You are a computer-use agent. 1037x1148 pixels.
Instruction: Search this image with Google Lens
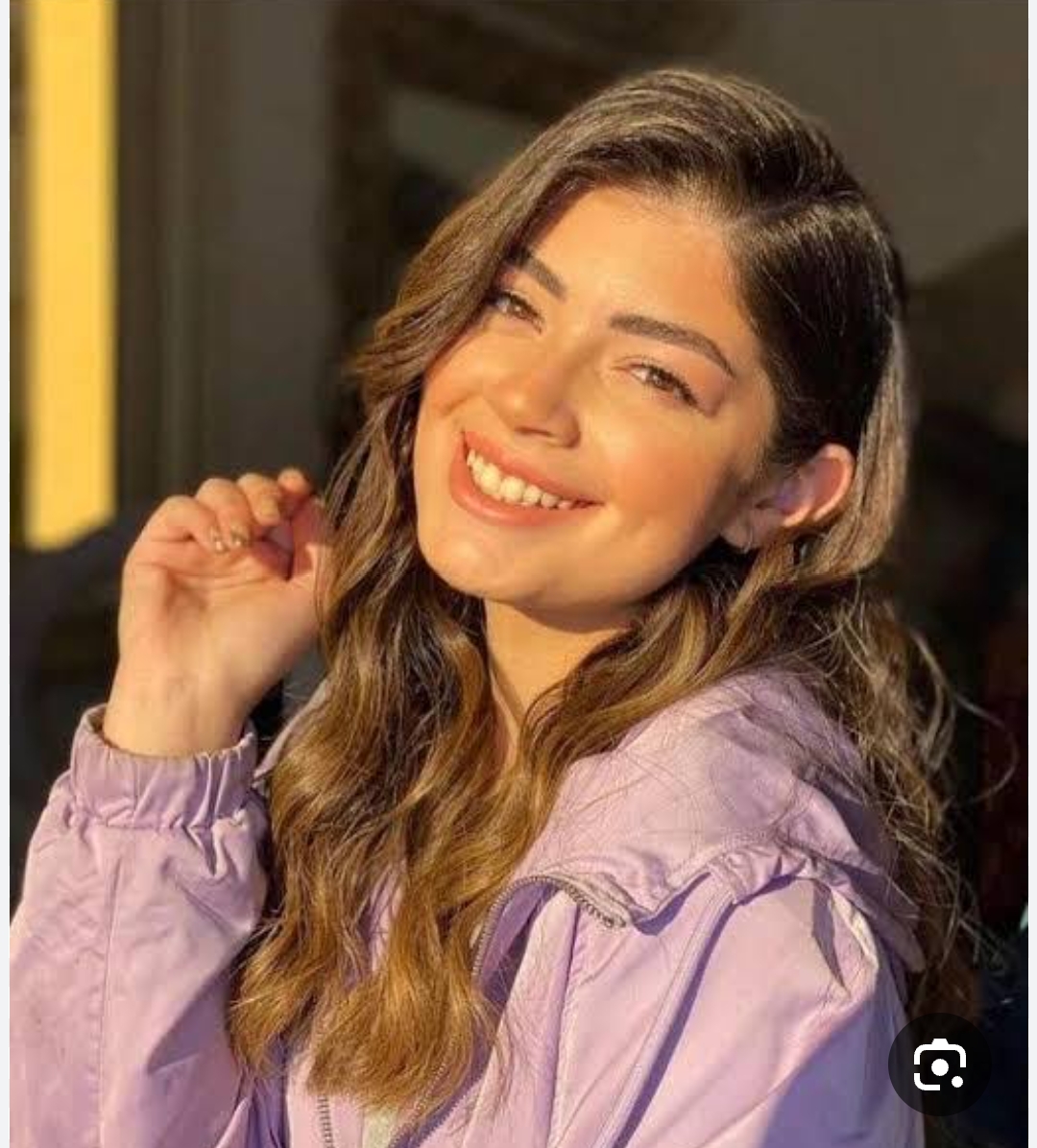click(939, 1064)
